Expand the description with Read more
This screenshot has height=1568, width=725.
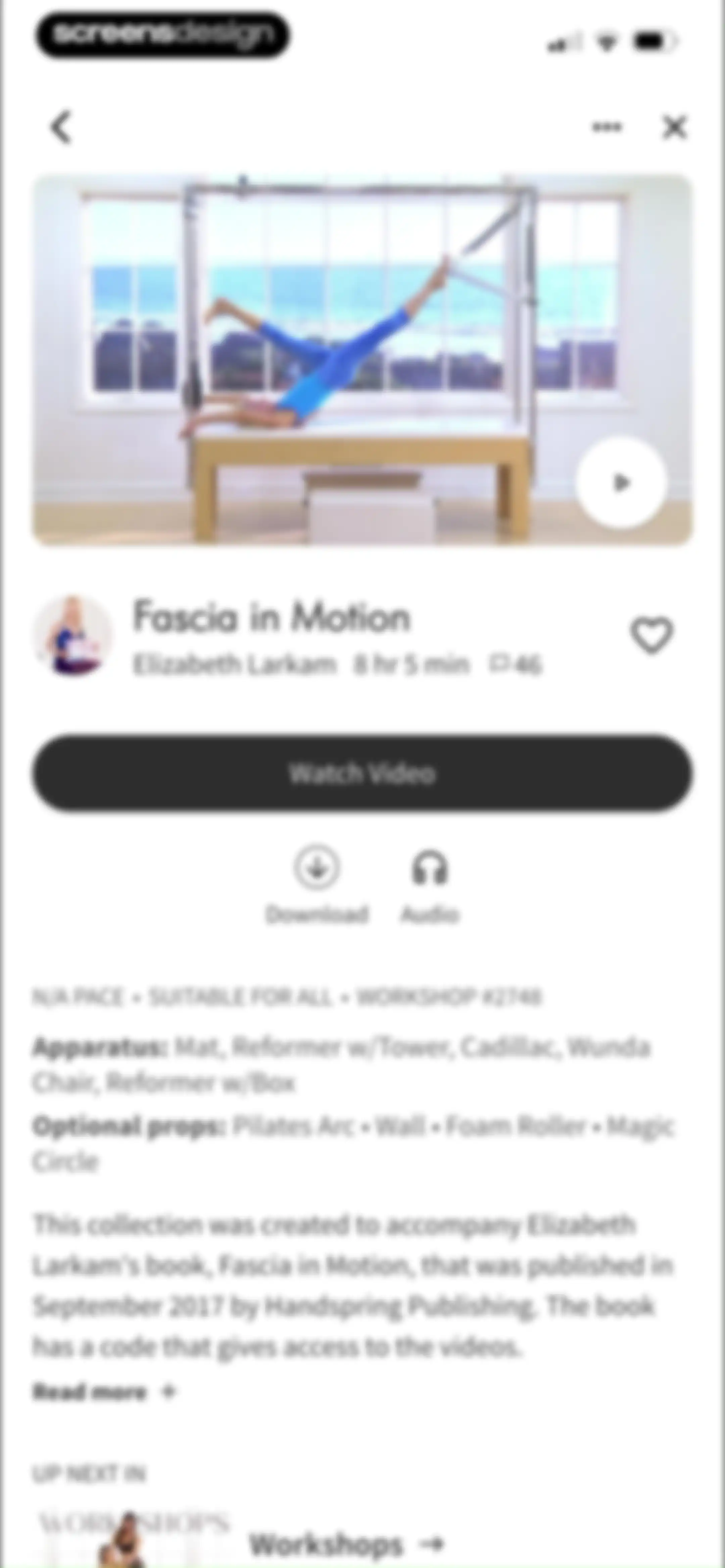point(104,1391)
